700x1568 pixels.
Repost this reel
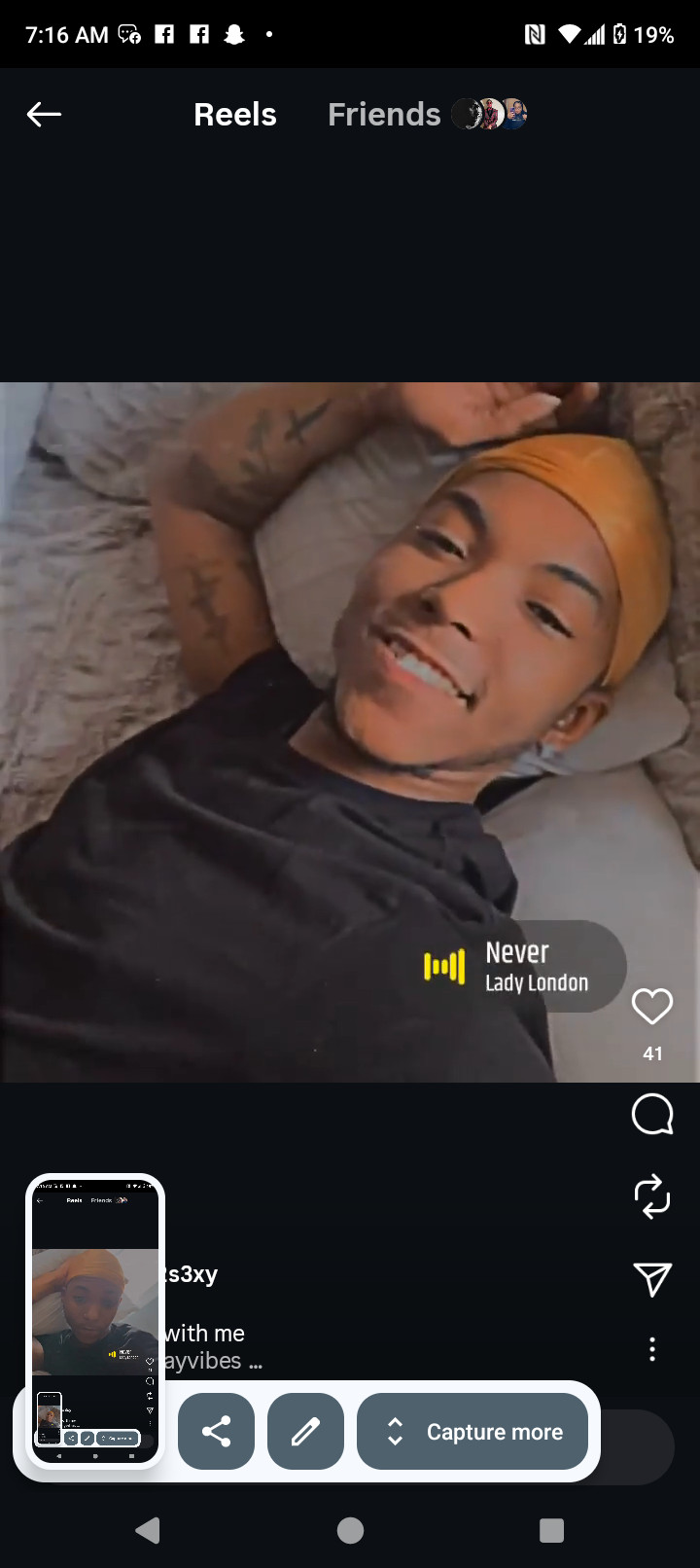pyautogui.click(x=652, y=1196)
